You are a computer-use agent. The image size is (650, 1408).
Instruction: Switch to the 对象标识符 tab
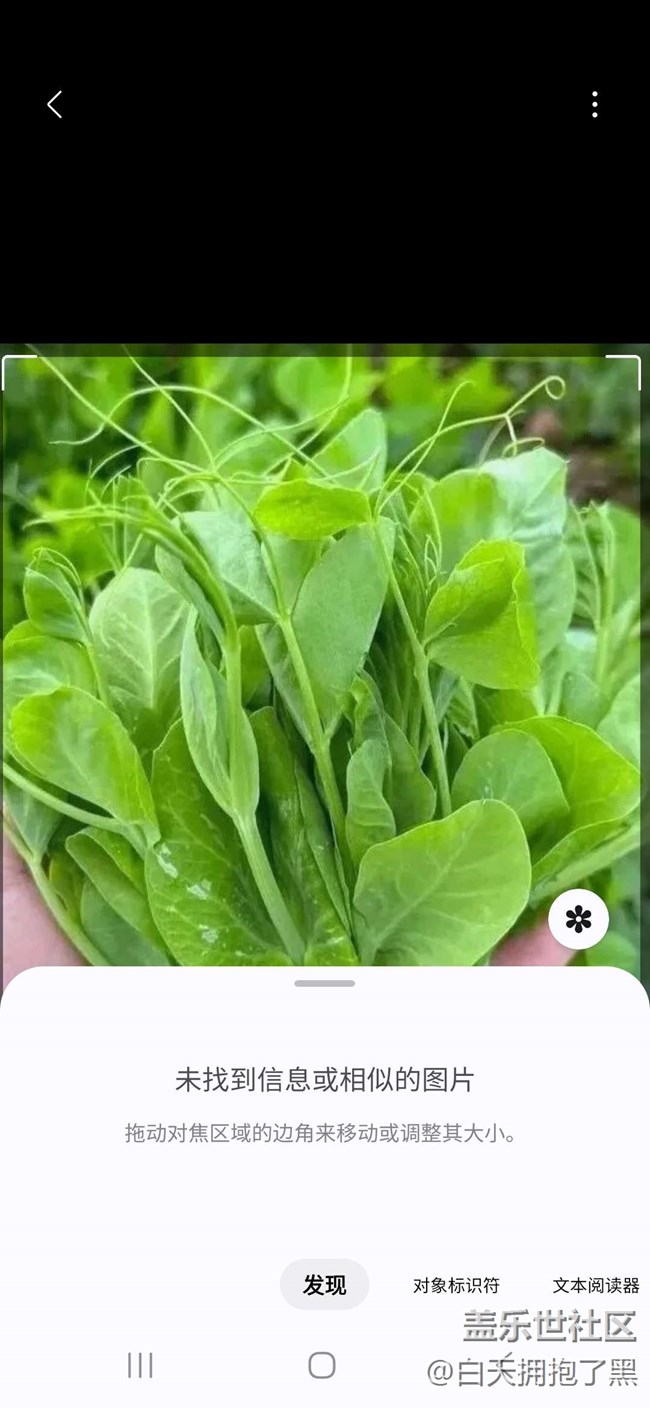456,1286
